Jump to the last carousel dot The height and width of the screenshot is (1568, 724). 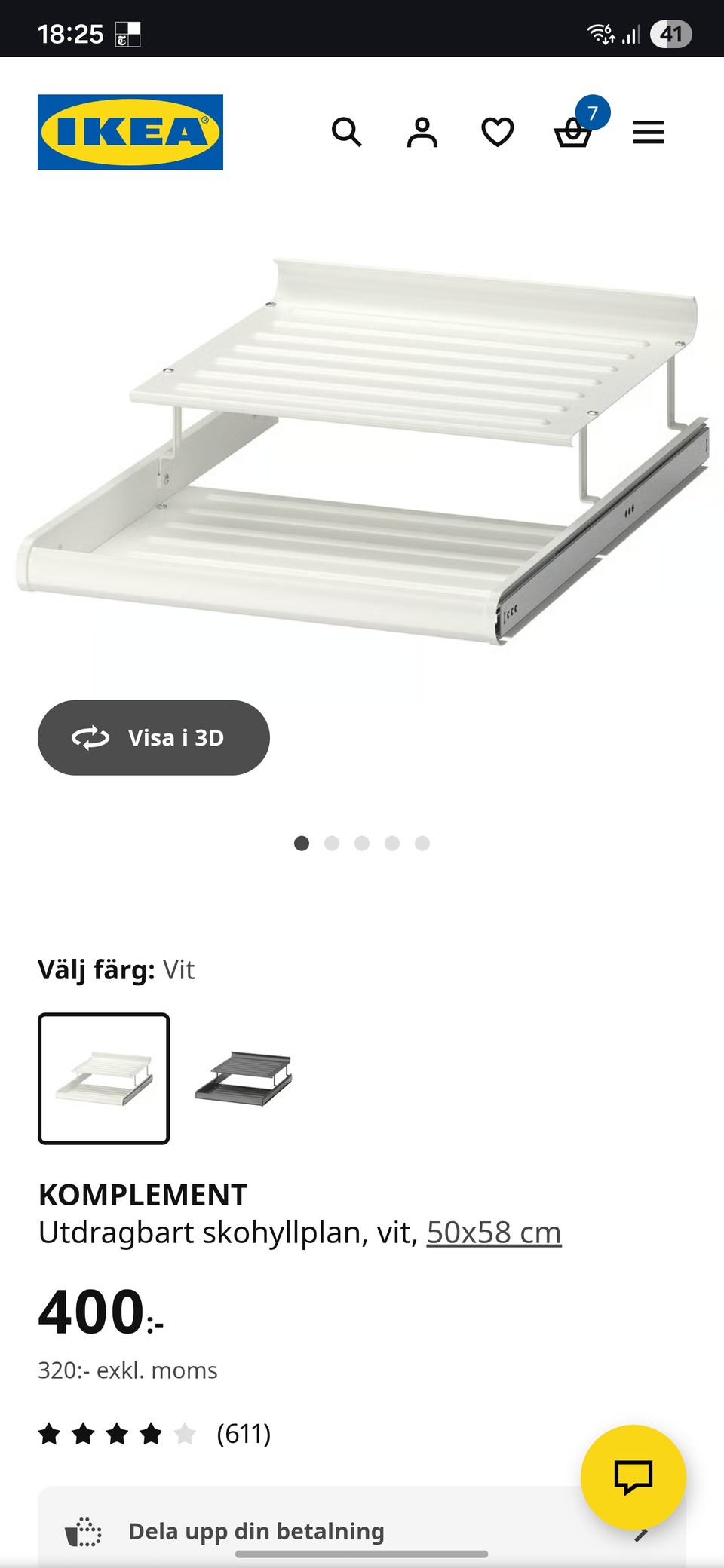(x=422, y=844)
